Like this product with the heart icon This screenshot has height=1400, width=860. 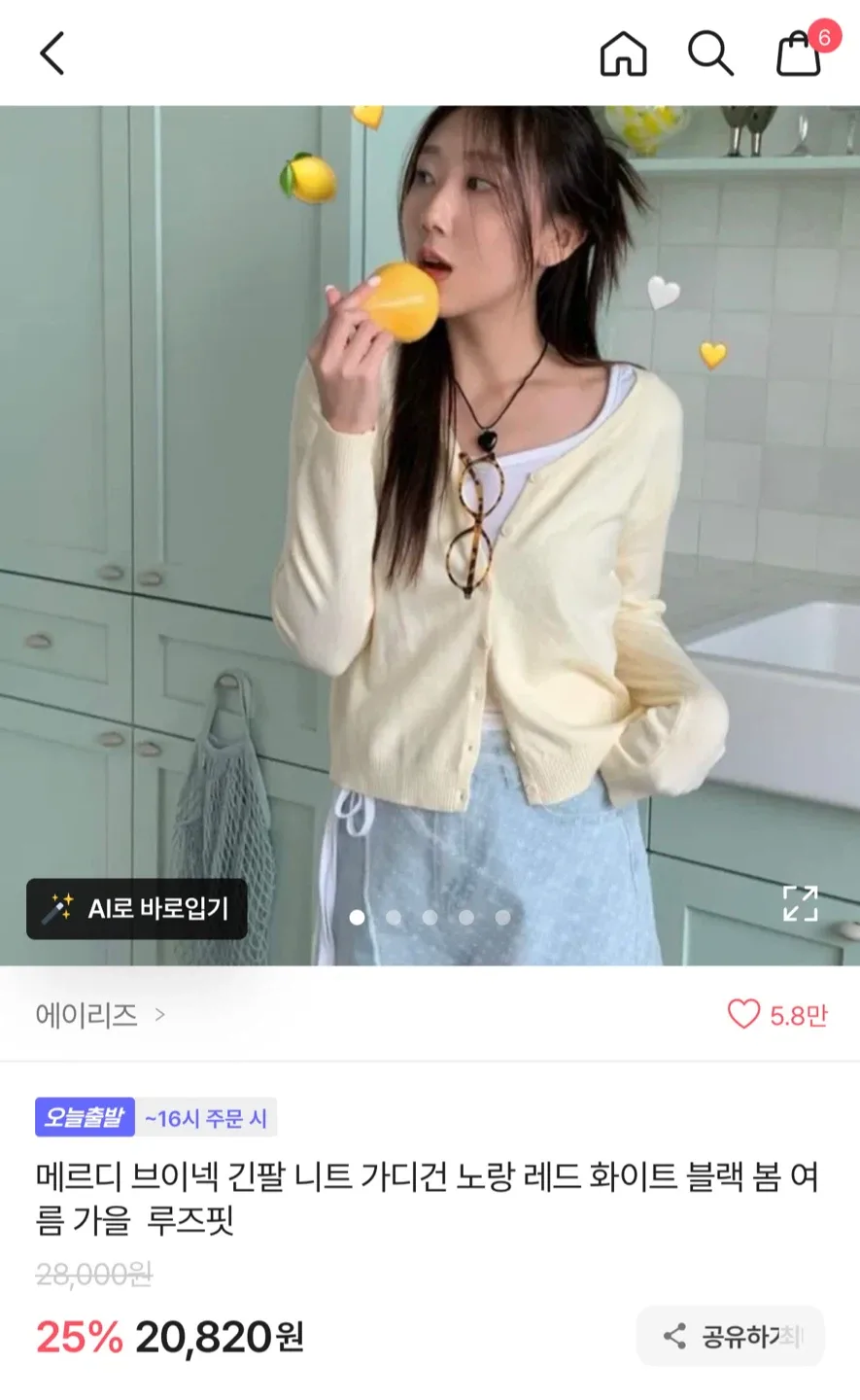point(744,1015)
